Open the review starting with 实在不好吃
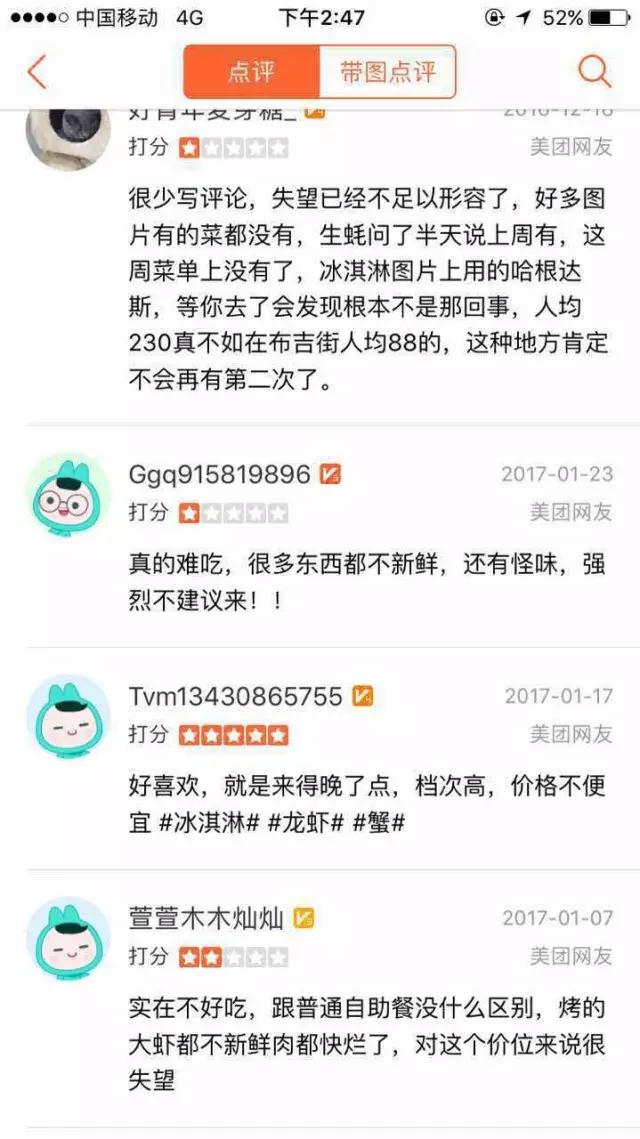The width and height of the screenshot is (640, 1139). 367,1043
